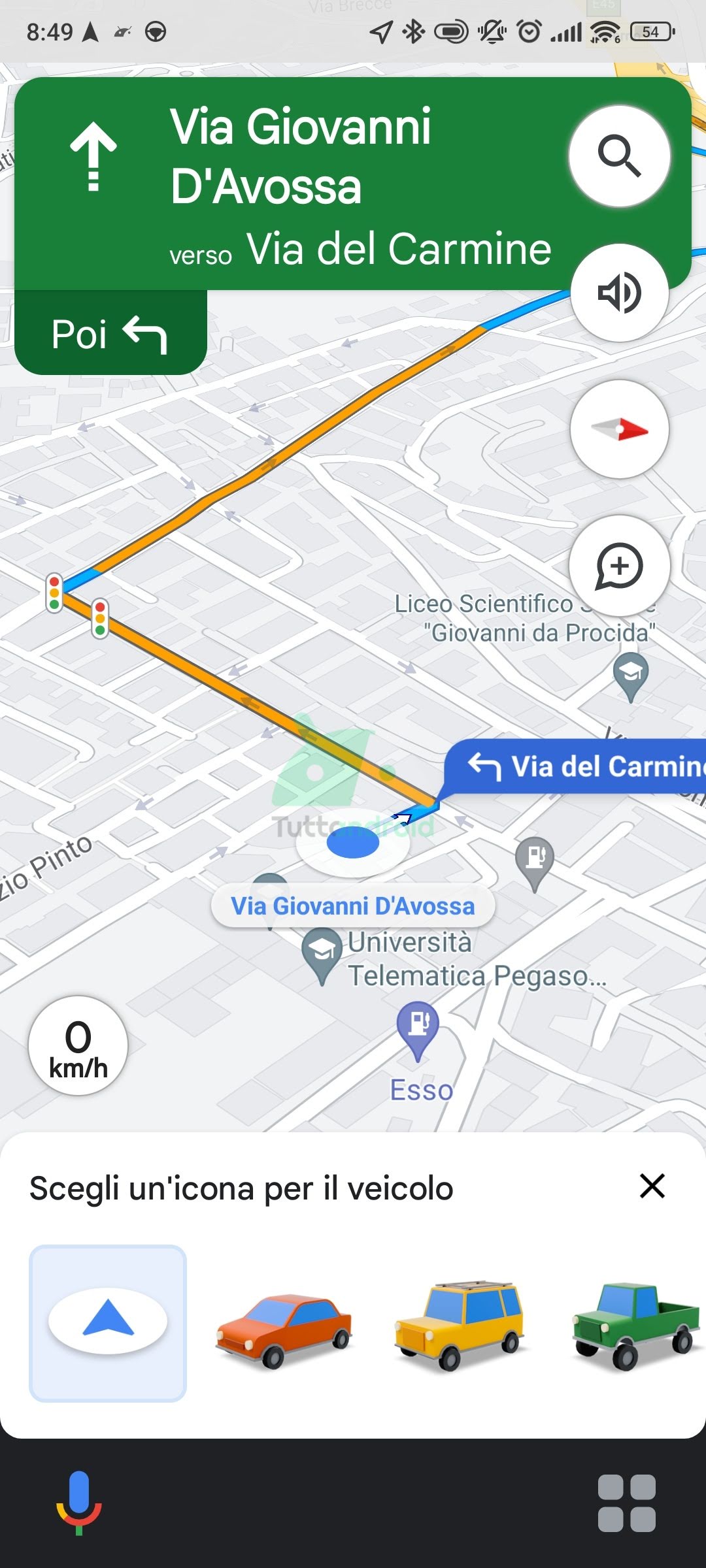Screen dimensions: 706x1568
Task: Tap the 0 km/h speedometer
Action: click(78, 1046)
